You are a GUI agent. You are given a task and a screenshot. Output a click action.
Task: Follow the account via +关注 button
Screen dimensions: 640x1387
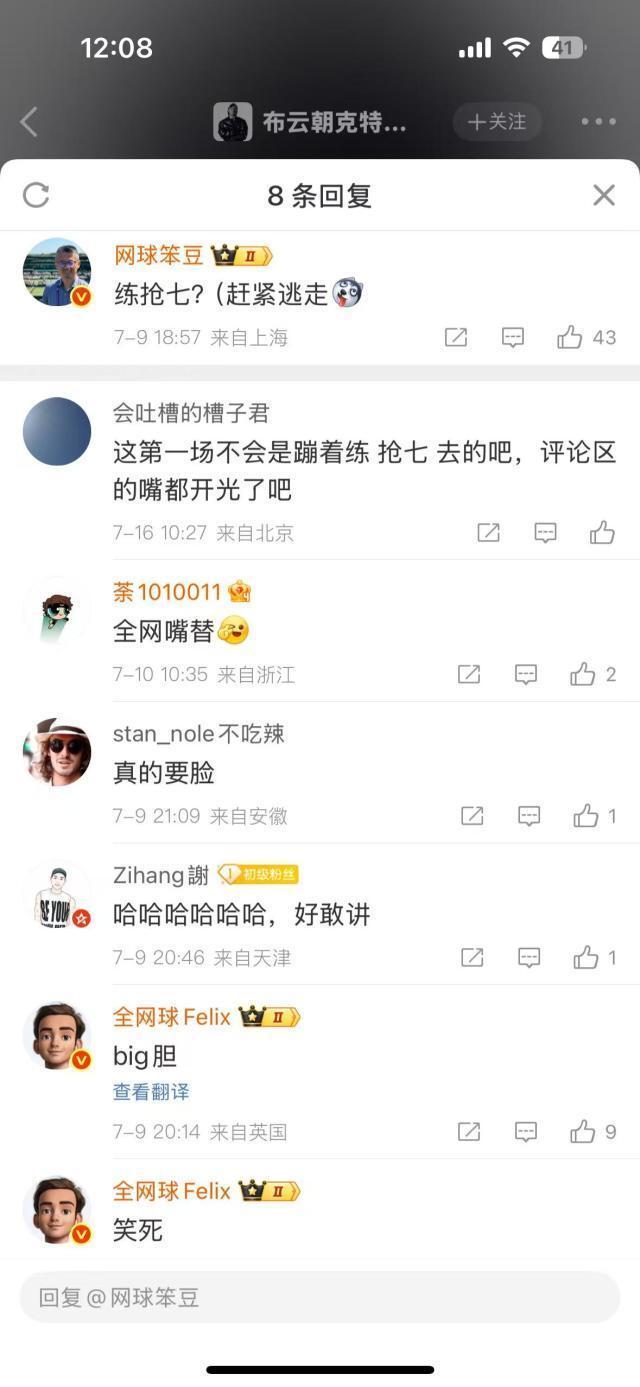497,122
